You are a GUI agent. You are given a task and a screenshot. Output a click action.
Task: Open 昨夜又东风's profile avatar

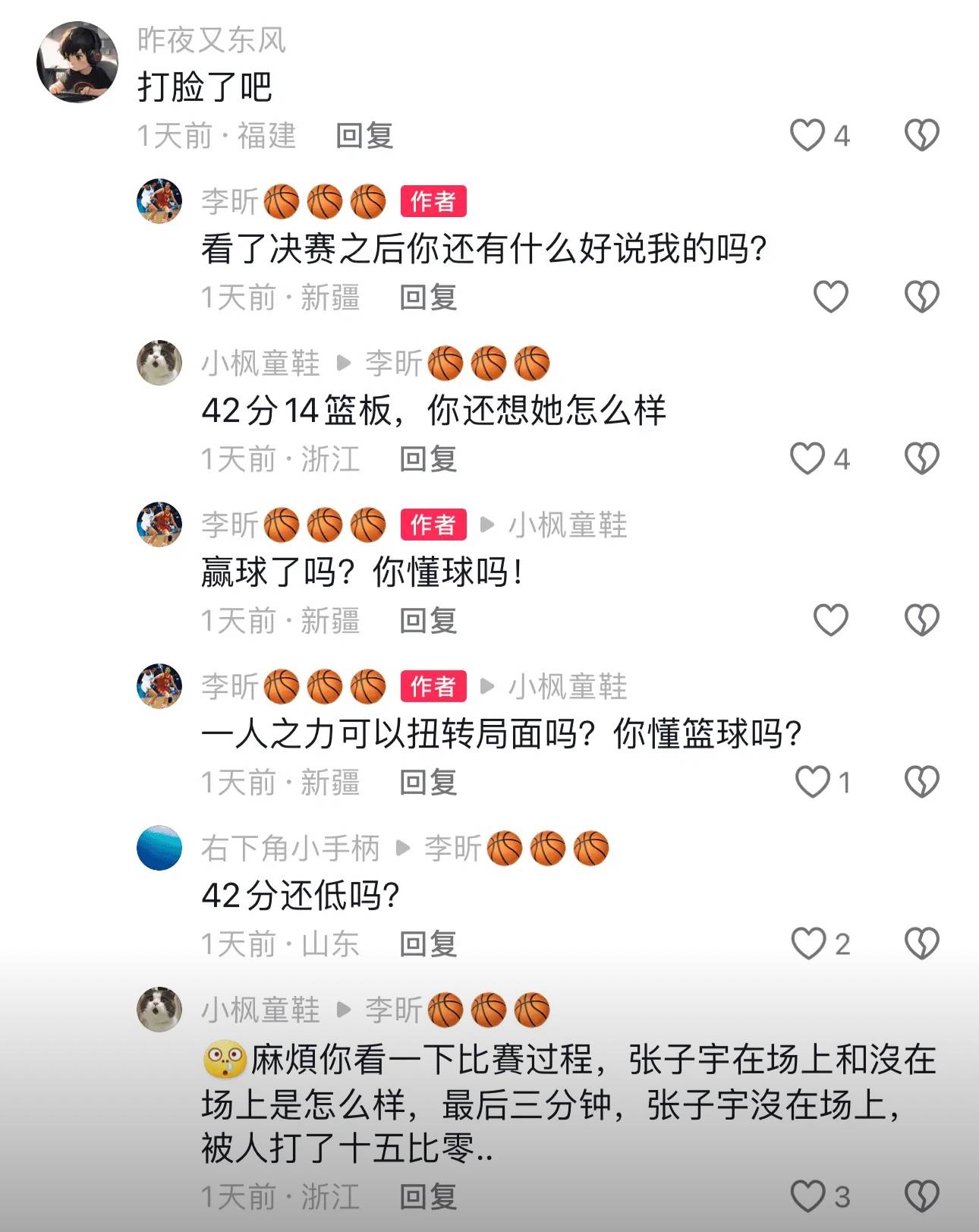77,62
